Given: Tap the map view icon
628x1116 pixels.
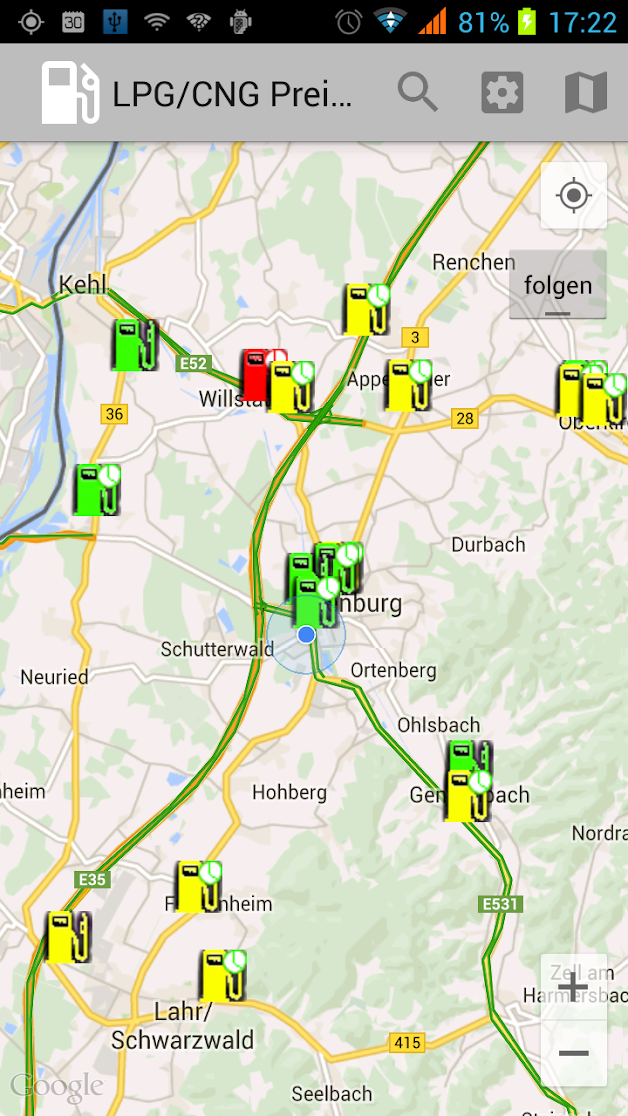Looking at the screenshot, I should click(x=585, y=93).
